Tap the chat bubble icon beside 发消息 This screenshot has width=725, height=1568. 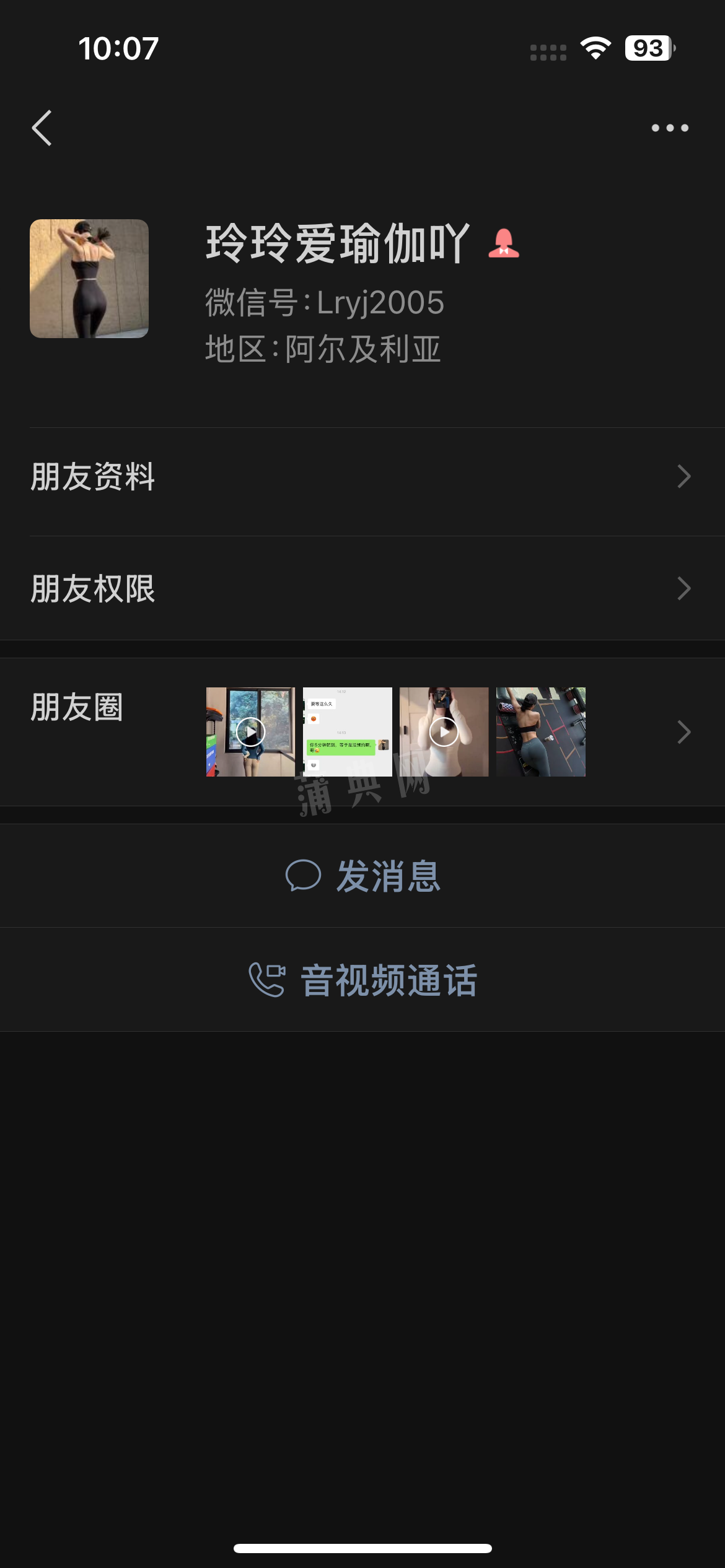[x=305, y=876]
